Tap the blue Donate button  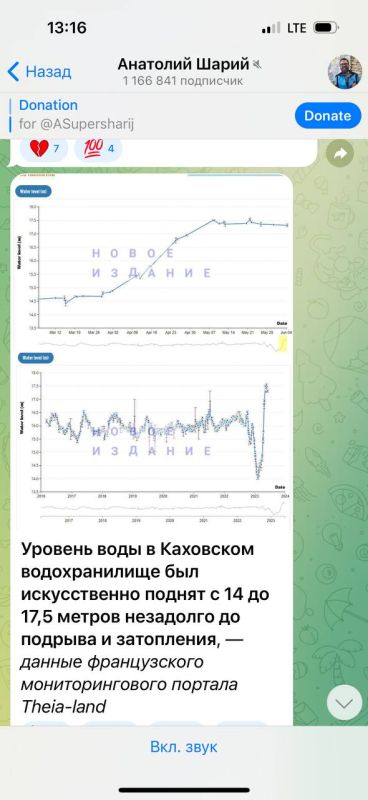tap(328, 116)
